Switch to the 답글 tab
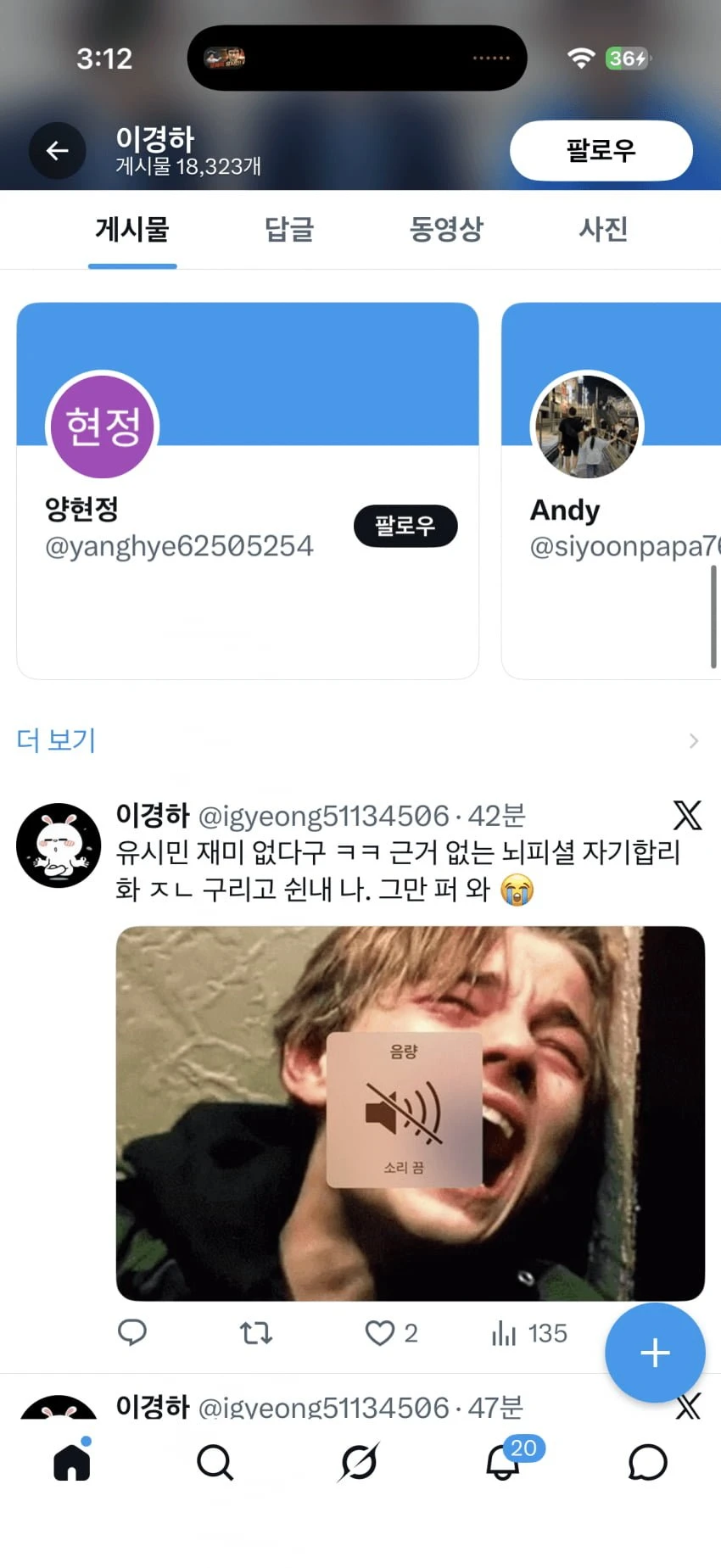721x1568 pixels. click(x=289, y=229)
